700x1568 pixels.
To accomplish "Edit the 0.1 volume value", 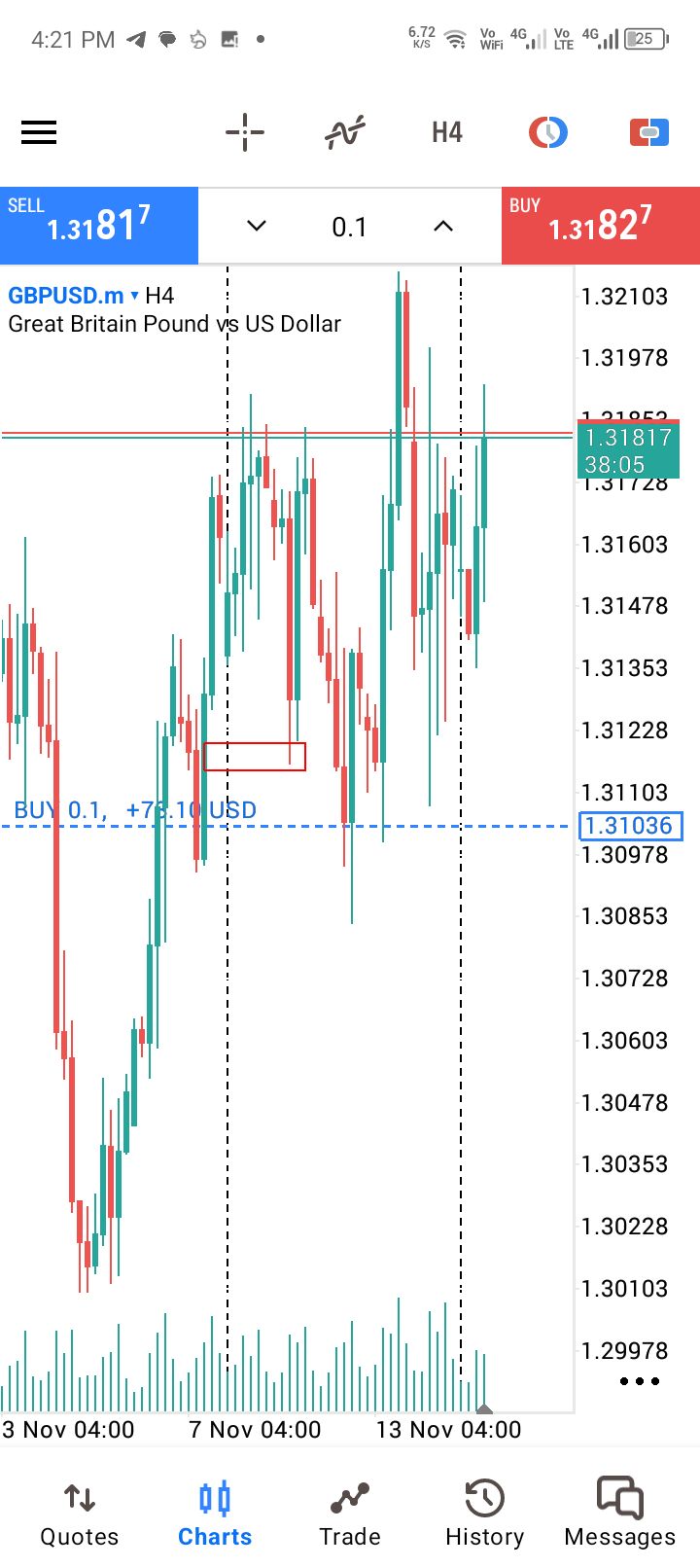I will 349,227.
